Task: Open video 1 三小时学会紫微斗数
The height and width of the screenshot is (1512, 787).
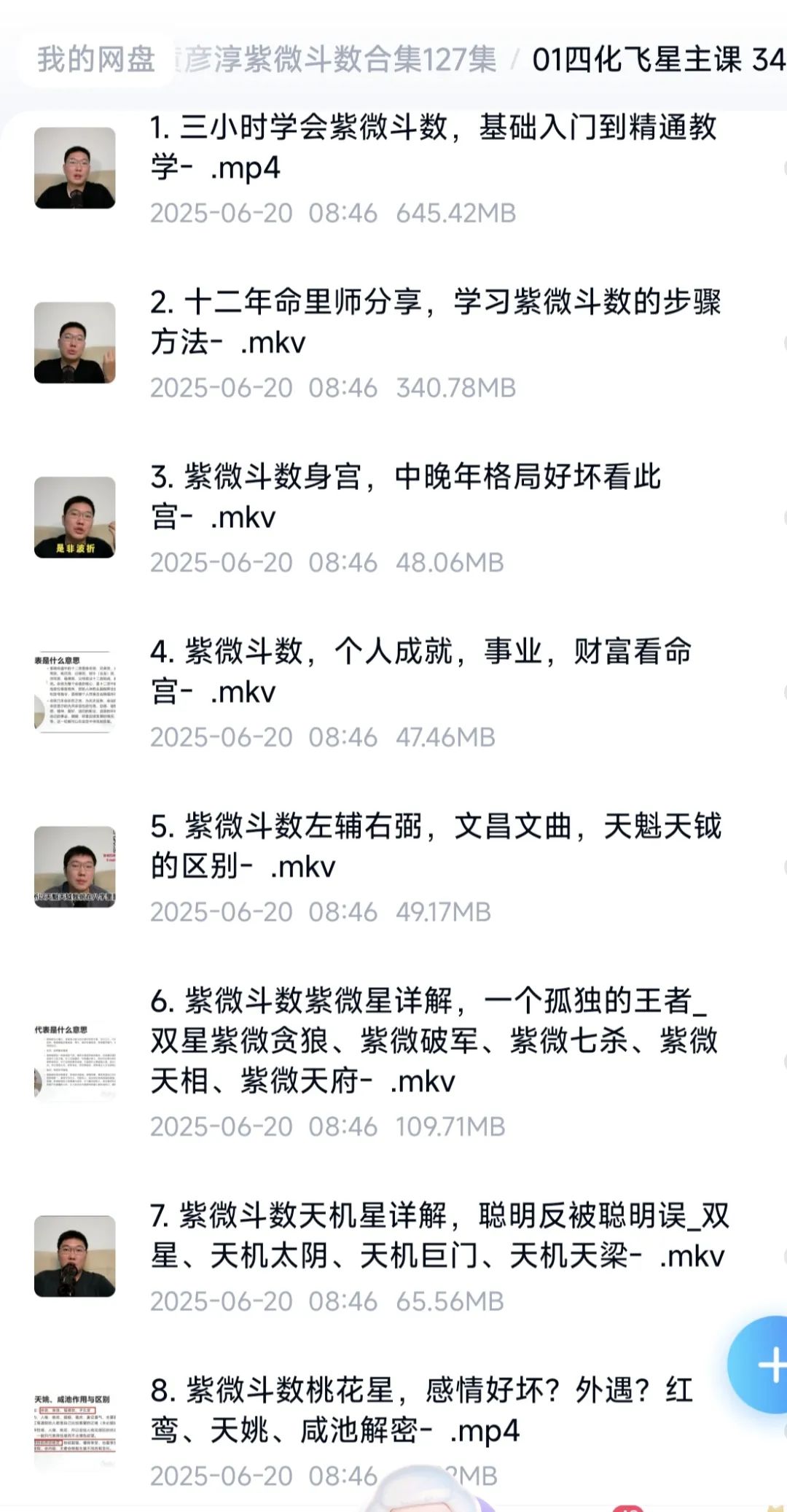Action: tap(434, 148)
